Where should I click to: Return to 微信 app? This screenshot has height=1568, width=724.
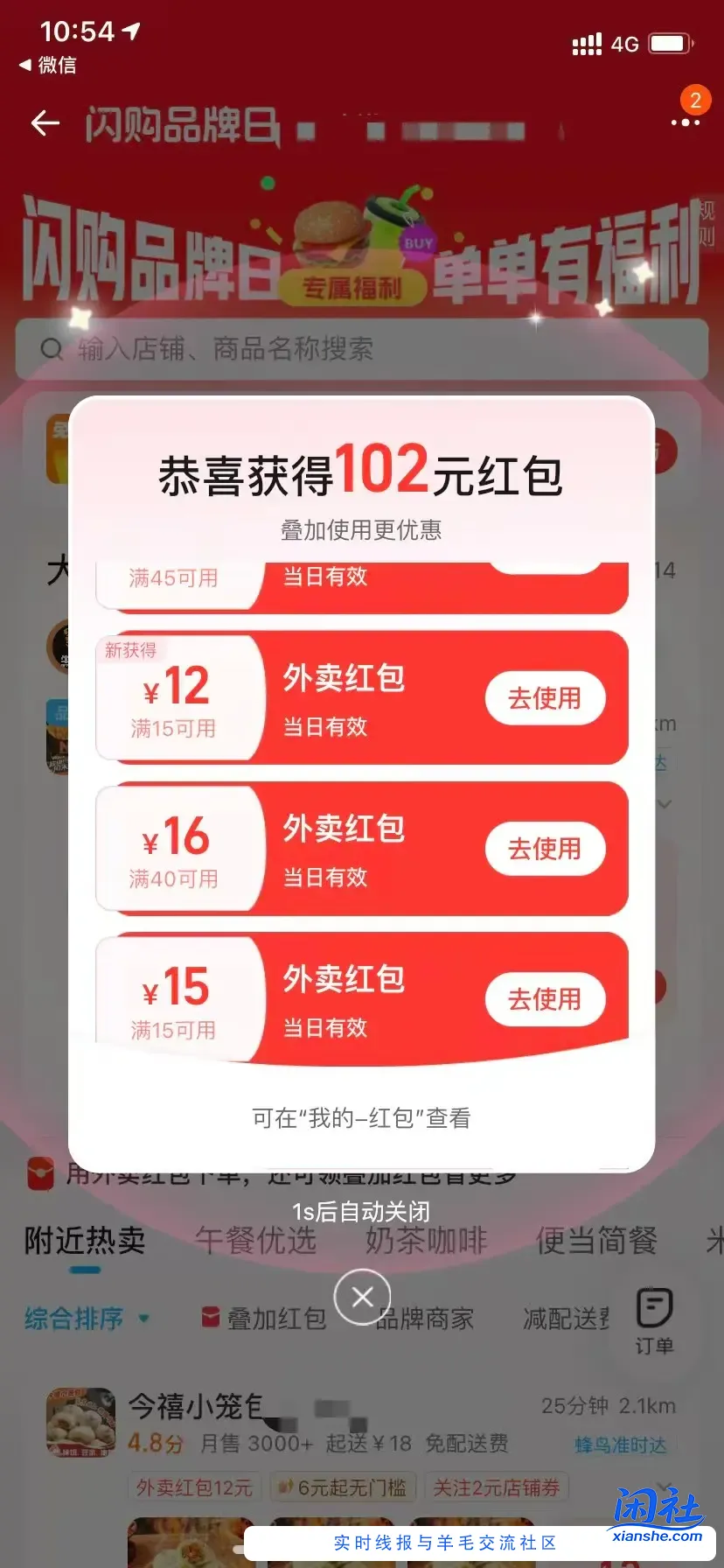[x=48, y=65]
